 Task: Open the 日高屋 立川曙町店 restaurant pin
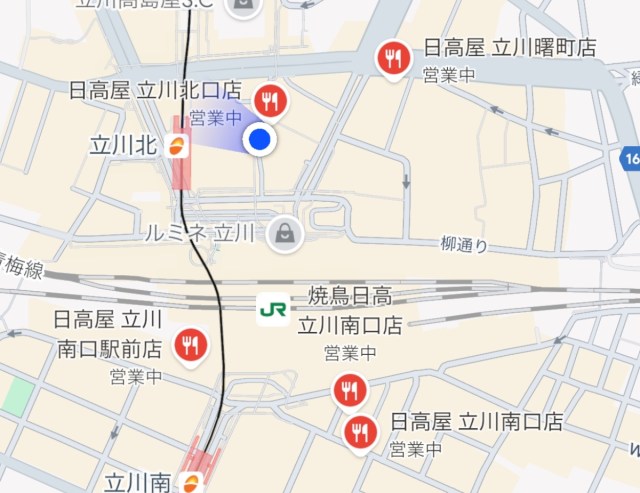point(393,59)
